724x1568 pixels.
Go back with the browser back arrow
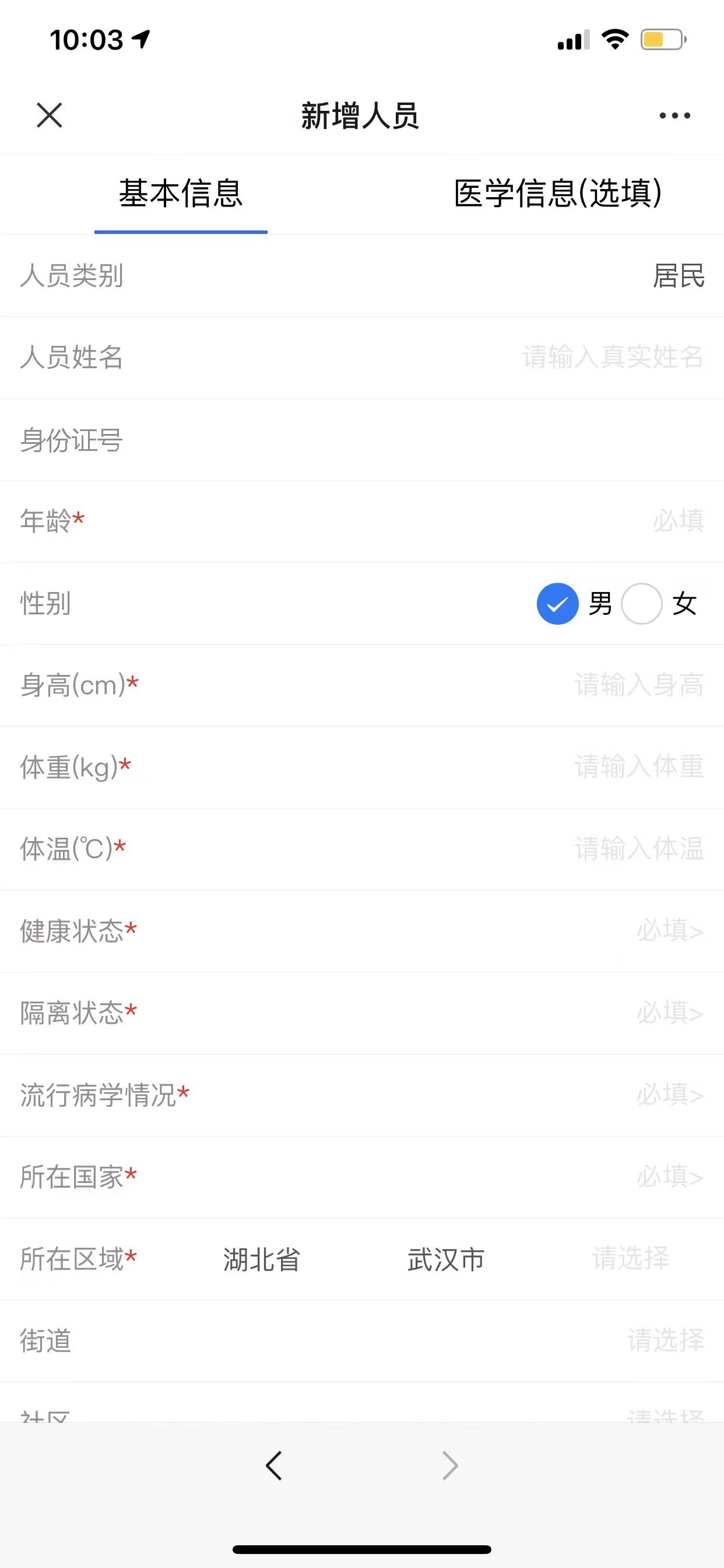tap(274, 1465)
